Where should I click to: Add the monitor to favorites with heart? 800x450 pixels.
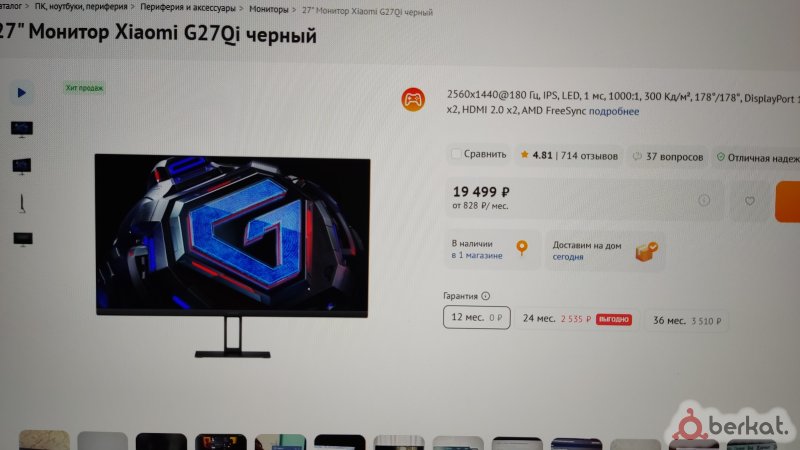tap(750, 201)
